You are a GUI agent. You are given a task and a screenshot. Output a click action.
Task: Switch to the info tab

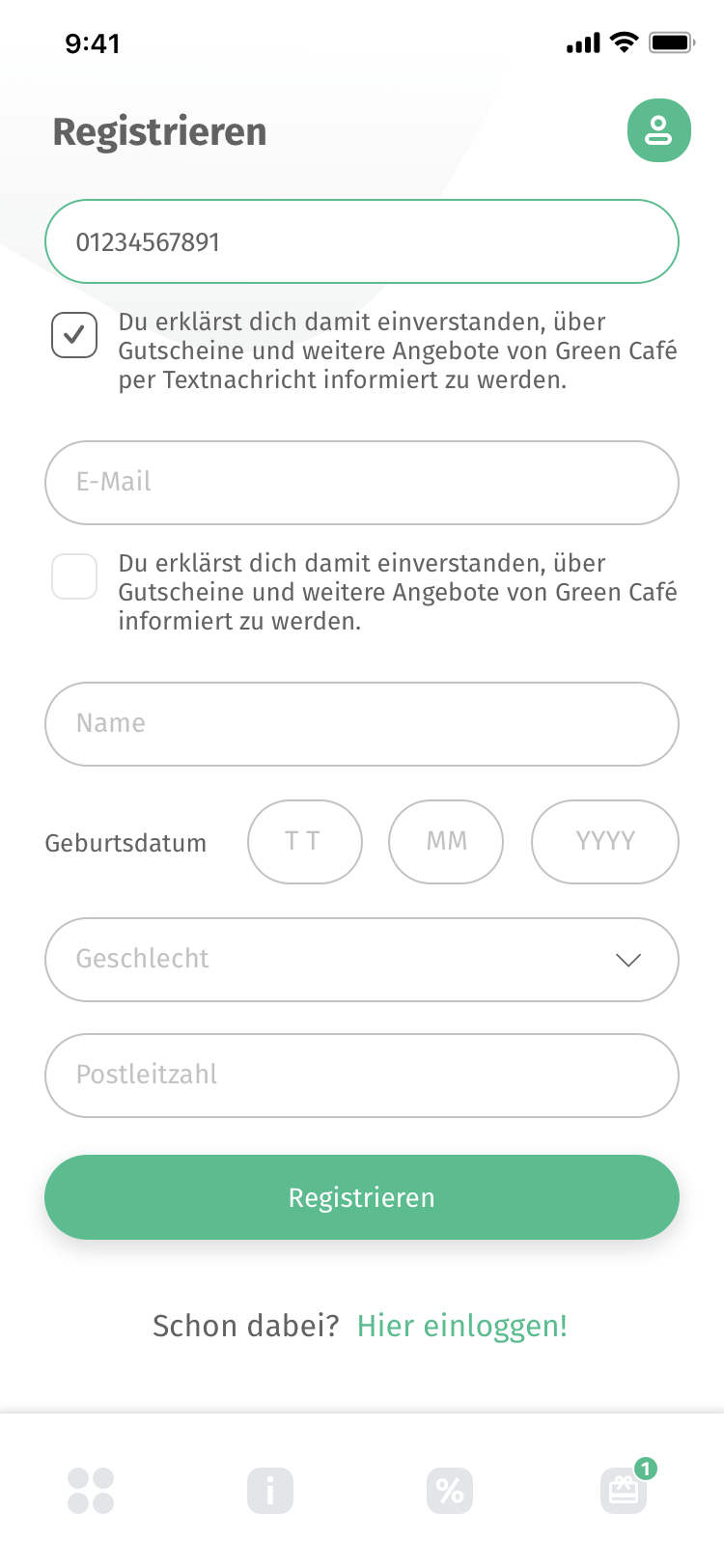(270, 1490)
